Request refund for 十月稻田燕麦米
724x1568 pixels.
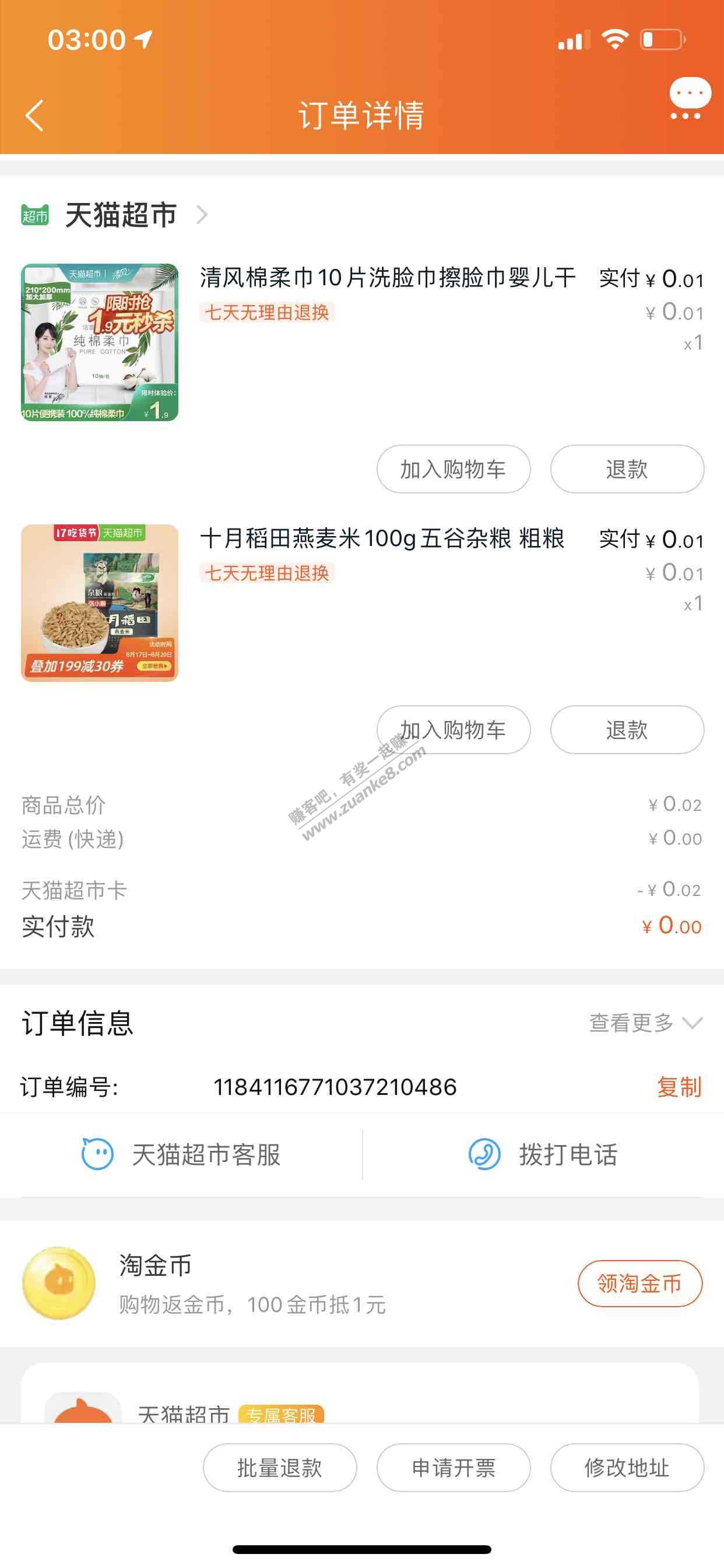click(x=627, y=730)
